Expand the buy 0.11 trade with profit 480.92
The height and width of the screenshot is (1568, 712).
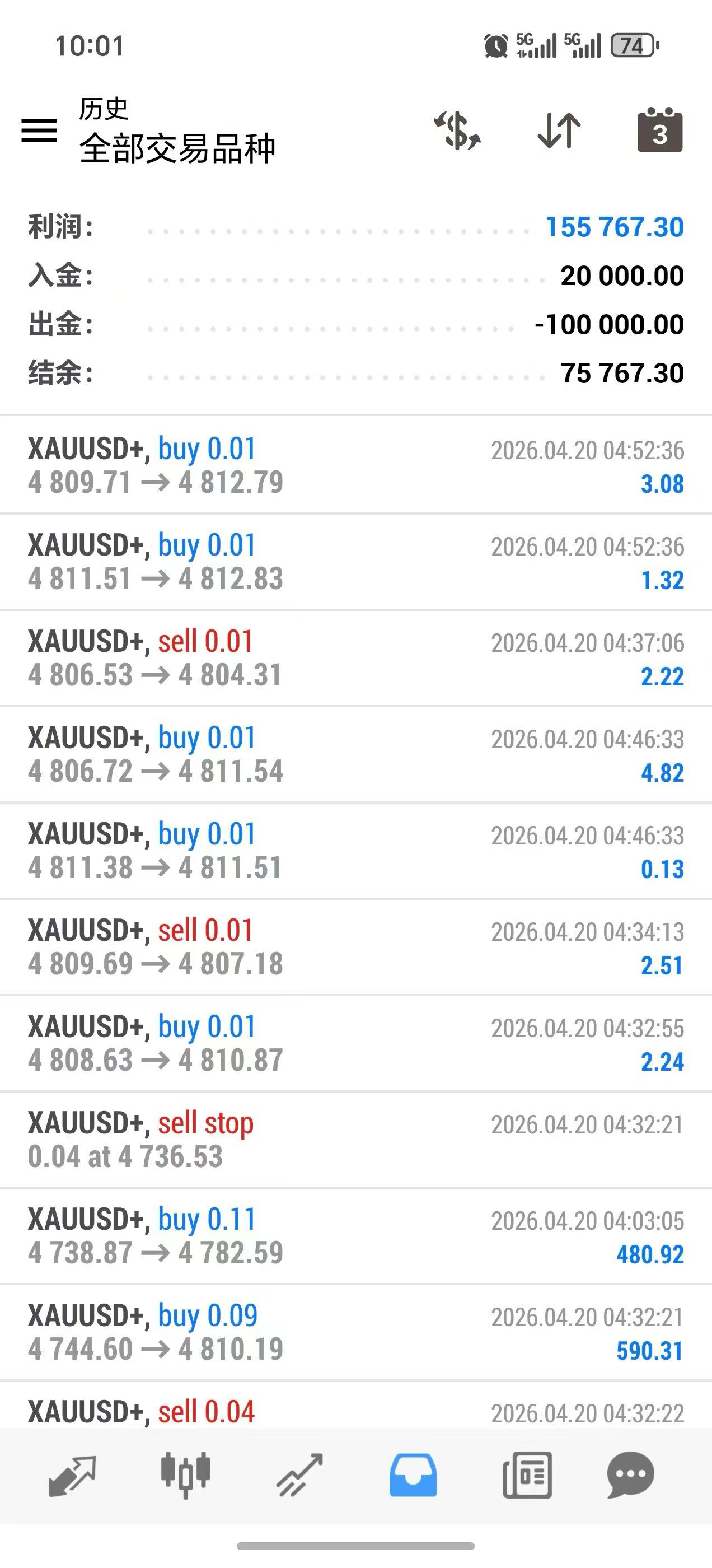[x=356, y=1236]
